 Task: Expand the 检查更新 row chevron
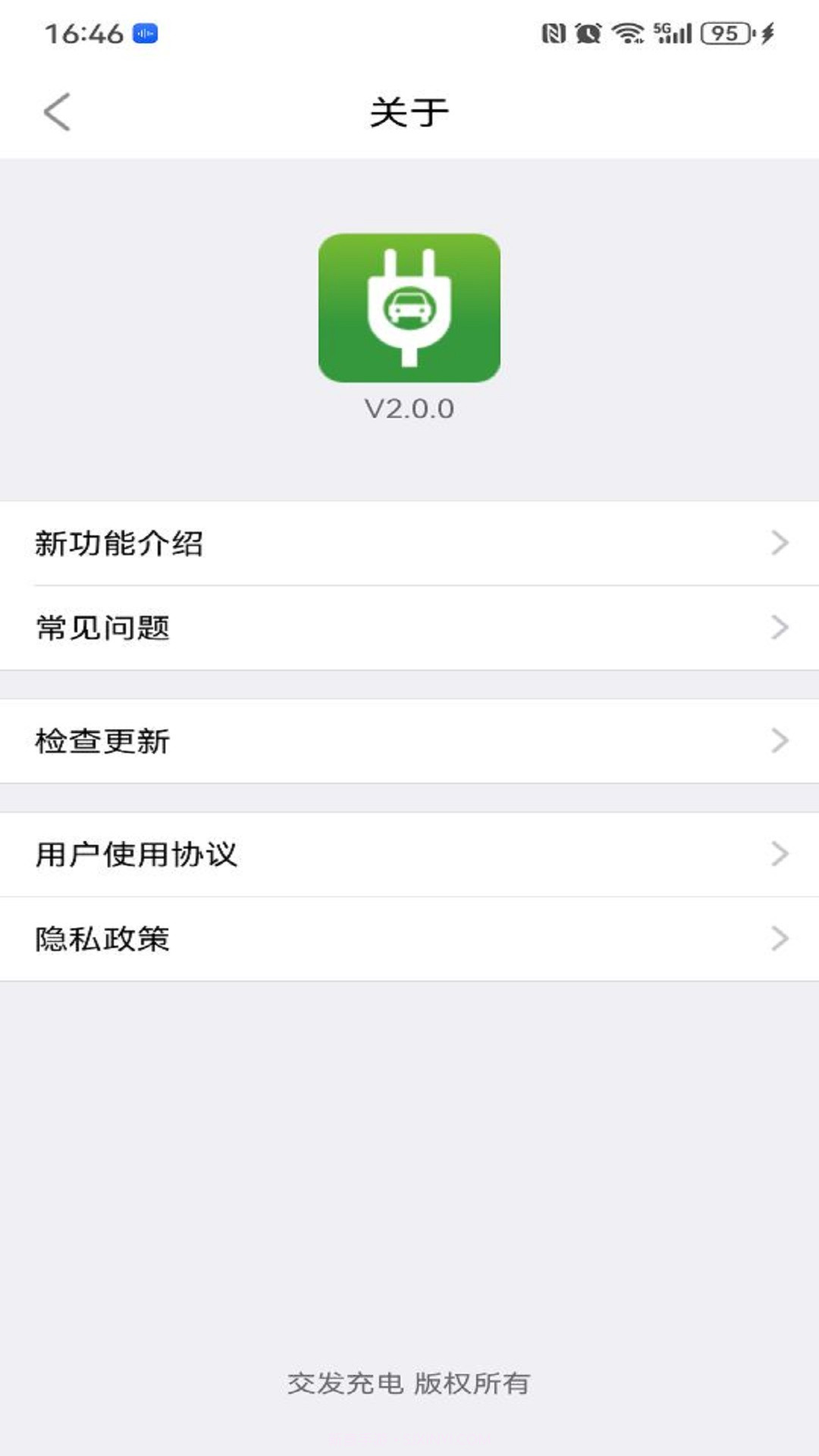coord(778,742)
